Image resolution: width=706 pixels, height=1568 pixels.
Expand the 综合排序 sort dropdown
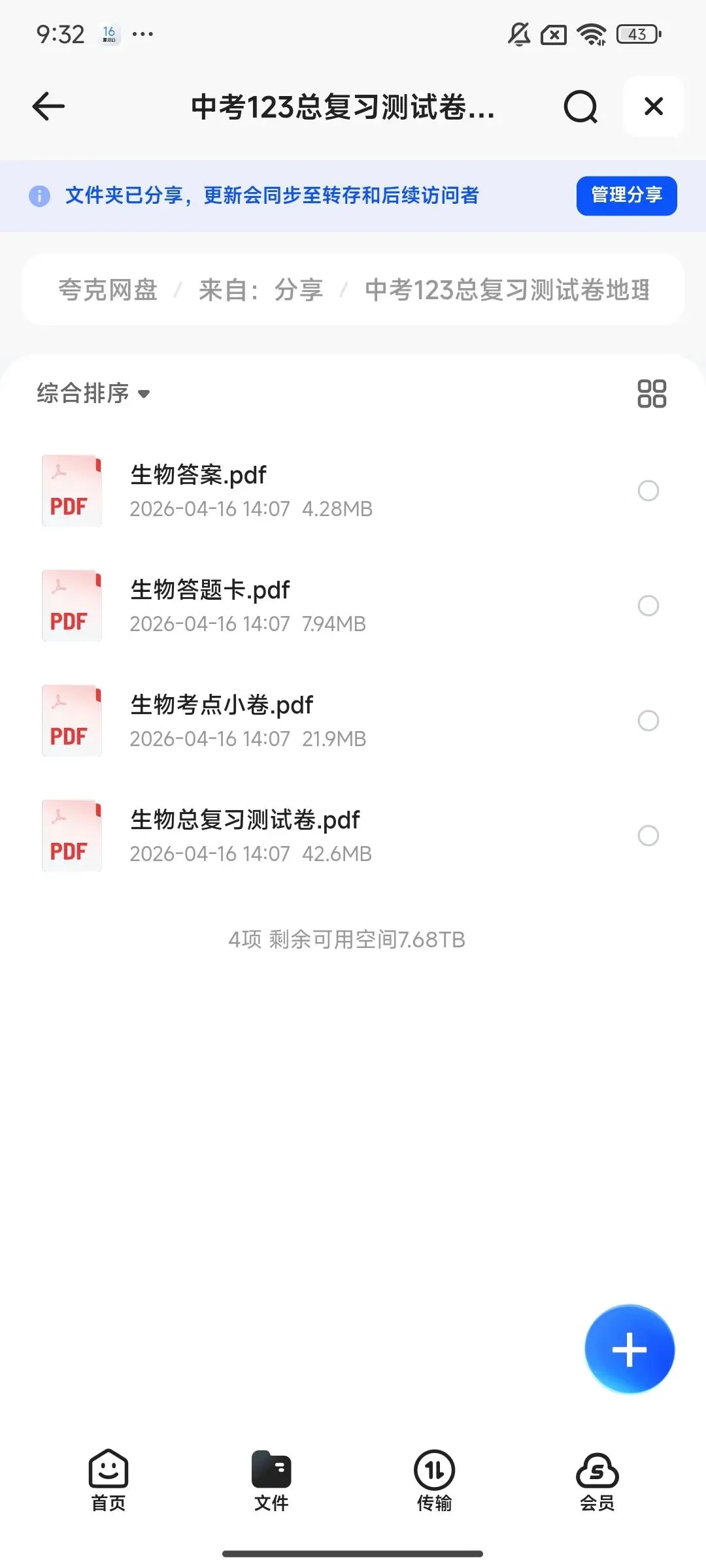[93, 393]
